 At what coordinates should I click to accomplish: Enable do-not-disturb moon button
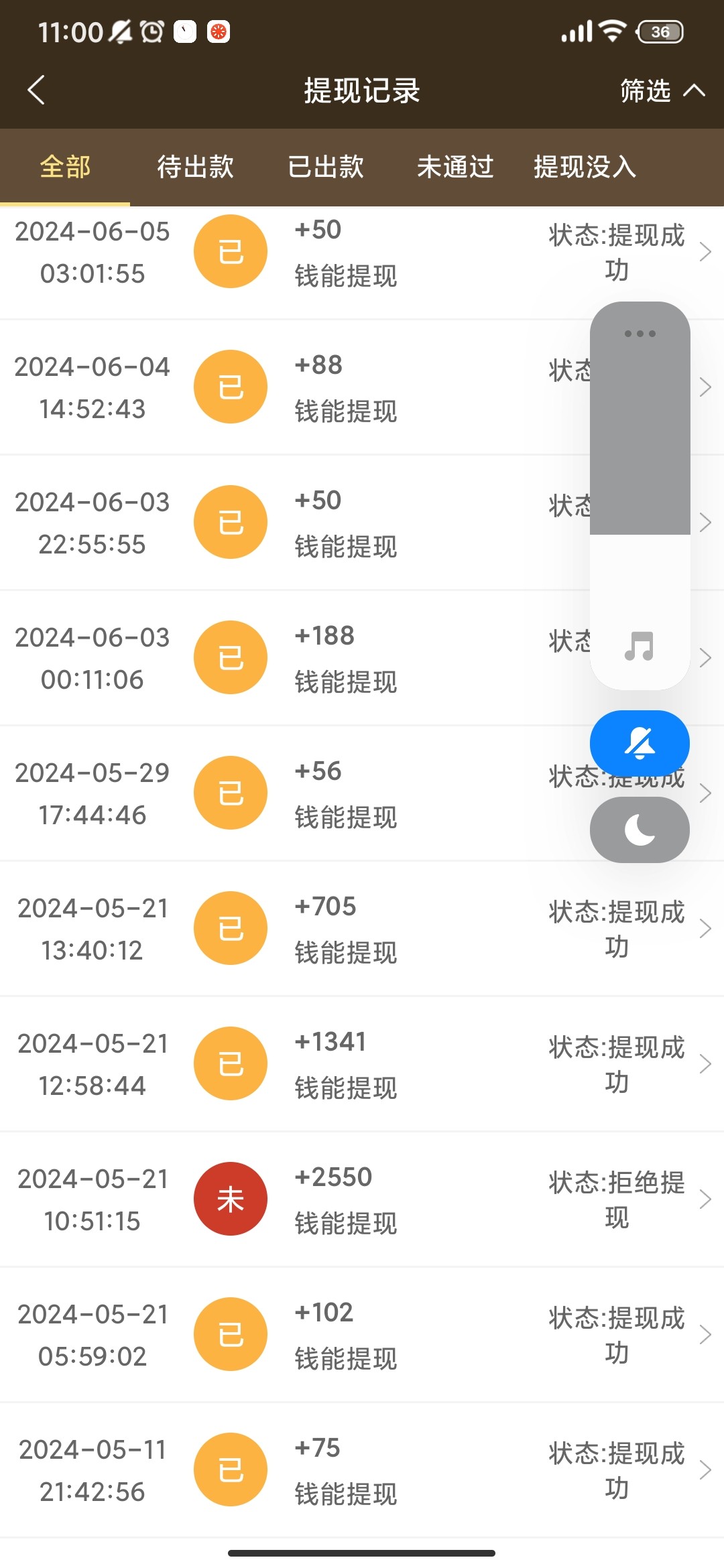click(x=640, y=830)
